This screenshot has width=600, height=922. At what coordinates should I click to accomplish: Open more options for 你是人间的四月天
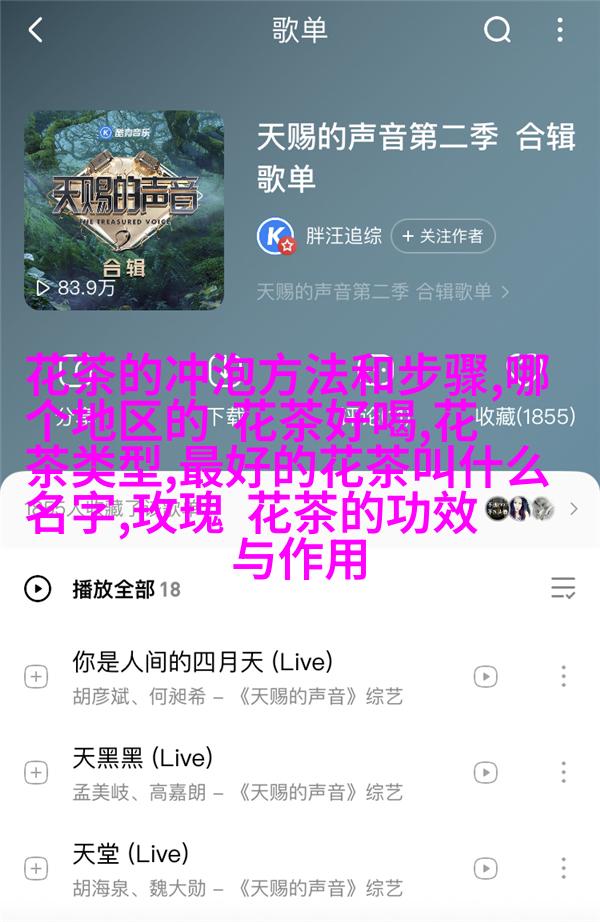[563, 677]
